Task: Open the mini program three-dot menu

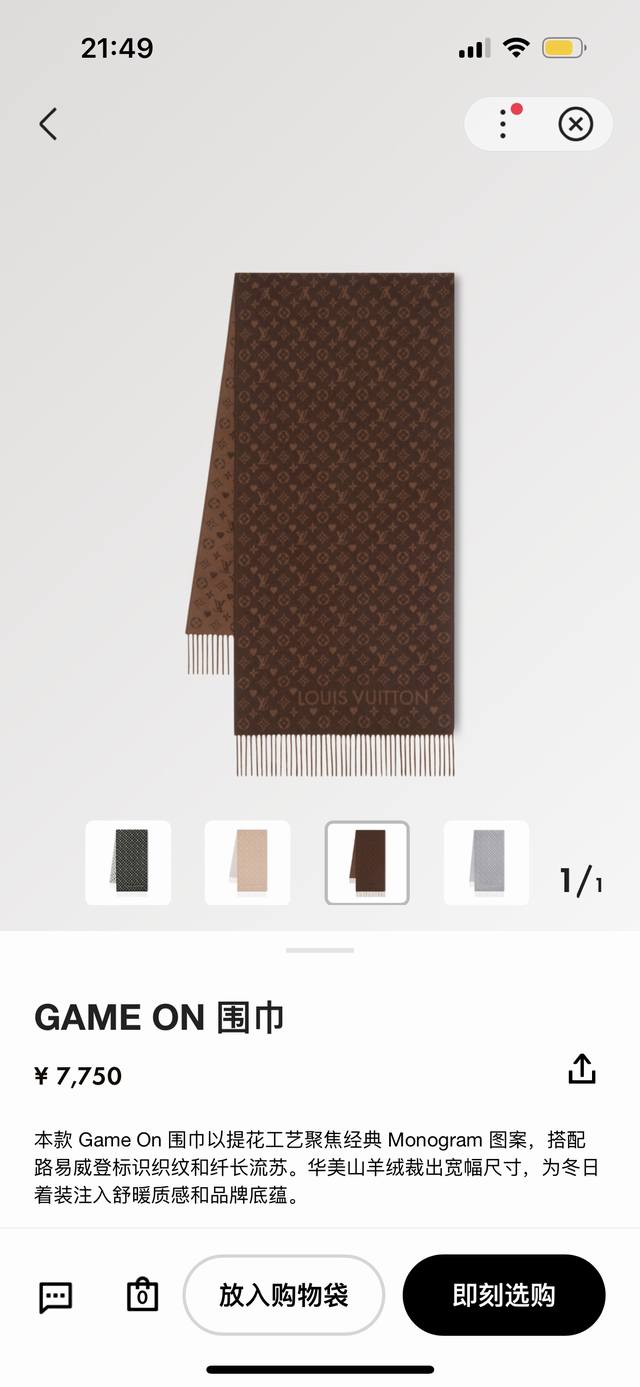Action: [503, 124]
